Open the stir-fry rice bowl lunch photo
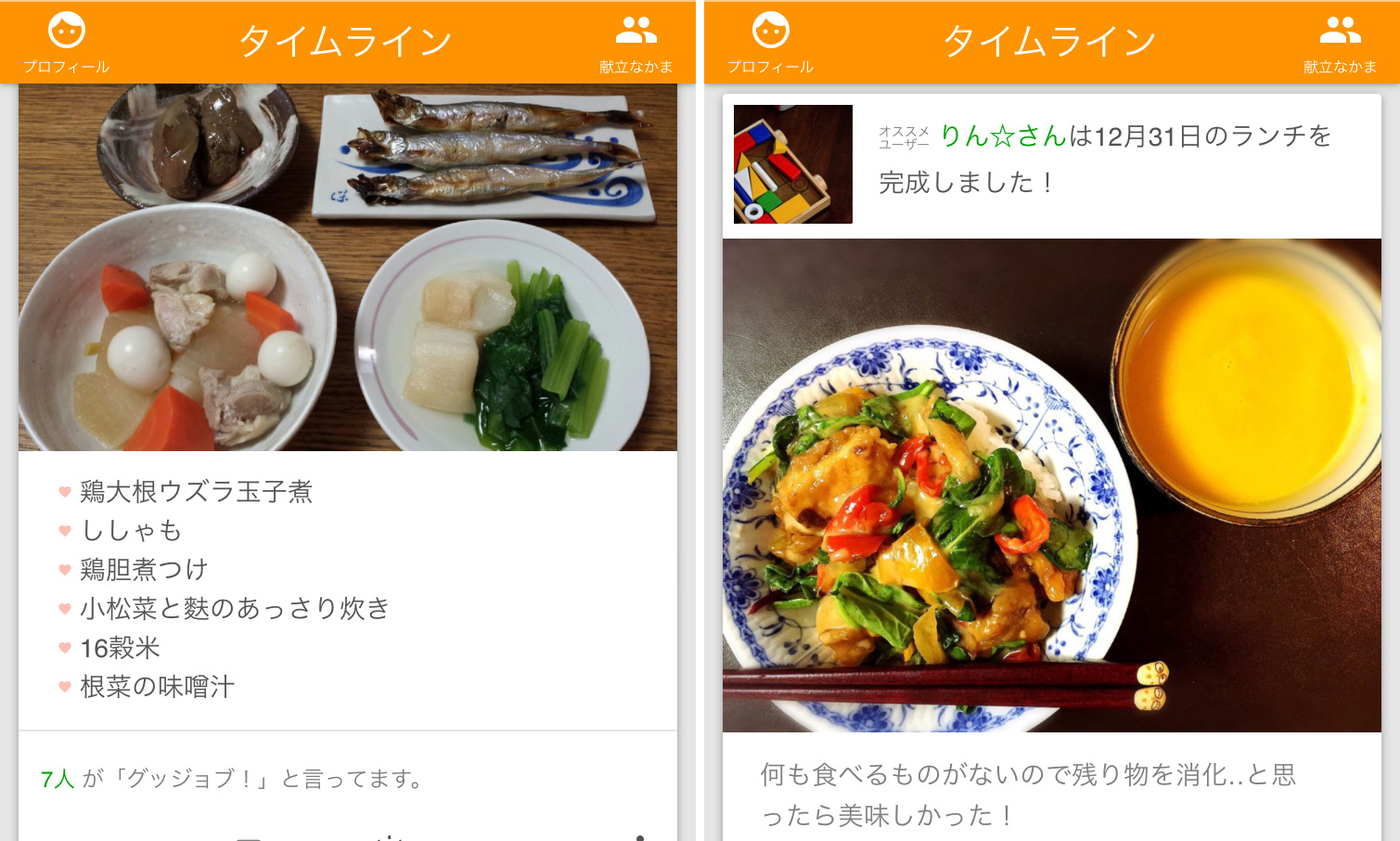 [1051, 485]
